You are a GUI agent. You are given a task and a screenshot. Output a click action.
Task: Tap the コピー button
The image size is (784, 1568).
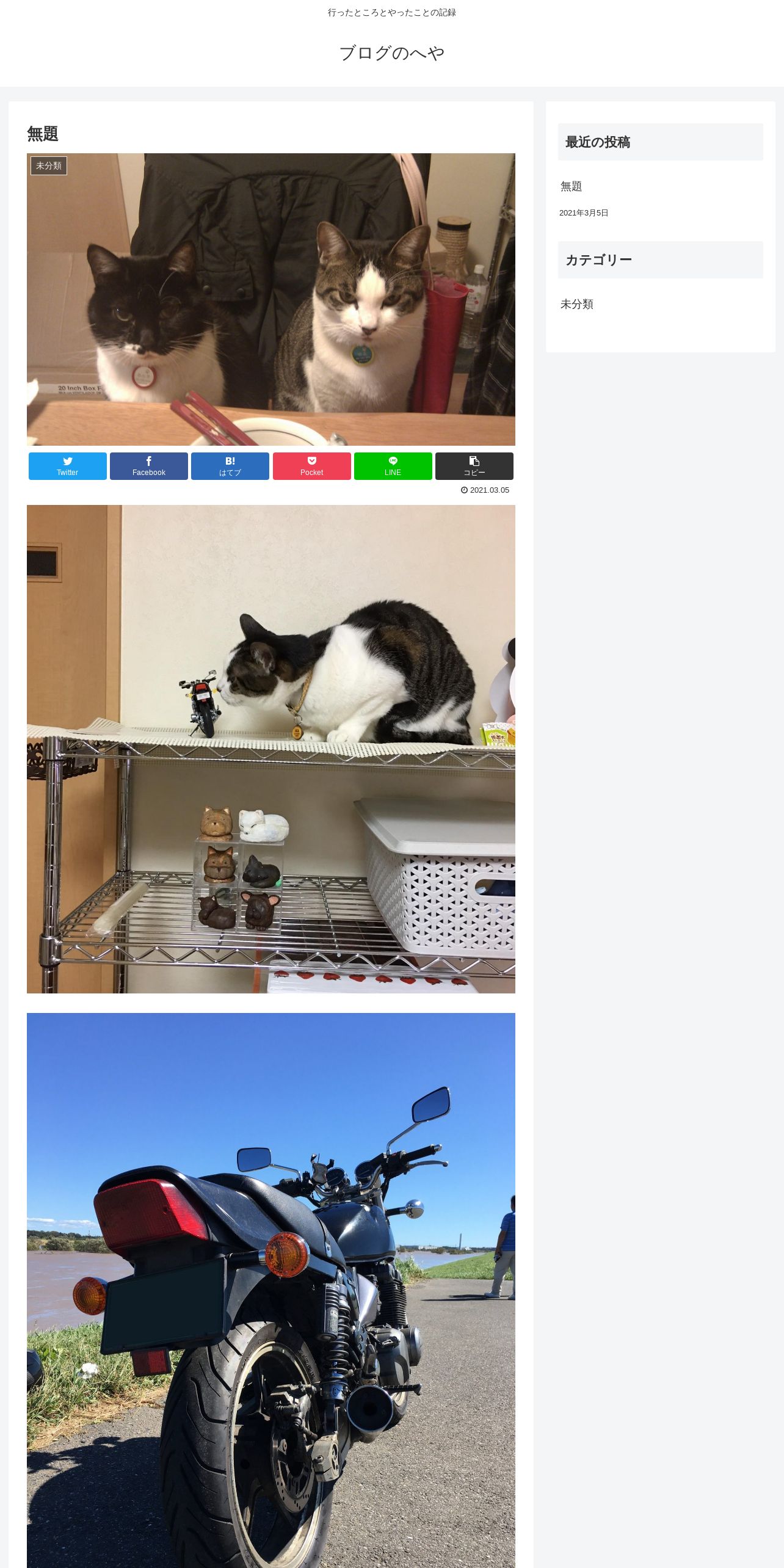(x=474, y=466)
